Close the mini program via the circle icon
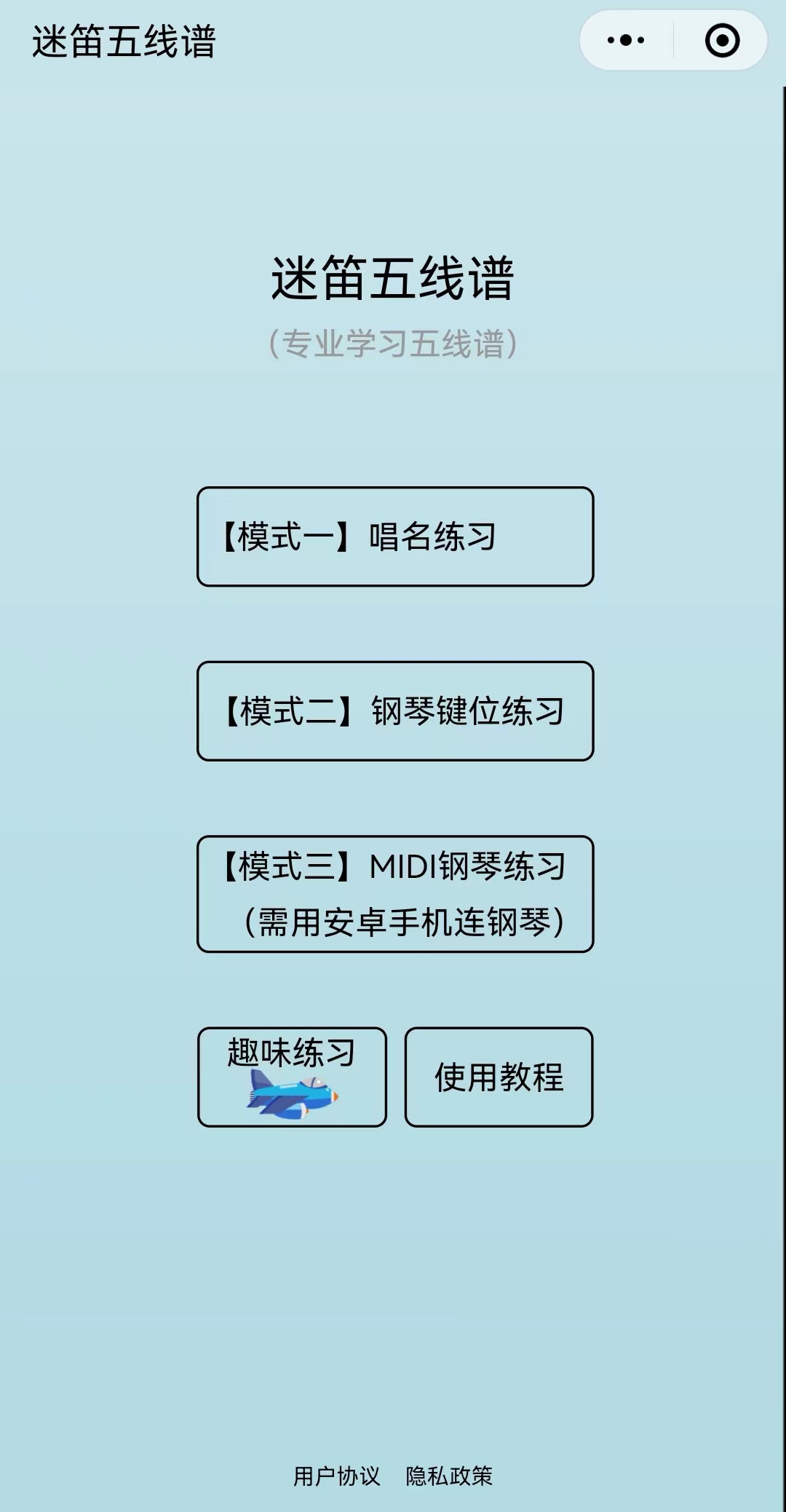The height and width of the screenshot is (1512, 786). pyautogui.click(x=722, y=41)
